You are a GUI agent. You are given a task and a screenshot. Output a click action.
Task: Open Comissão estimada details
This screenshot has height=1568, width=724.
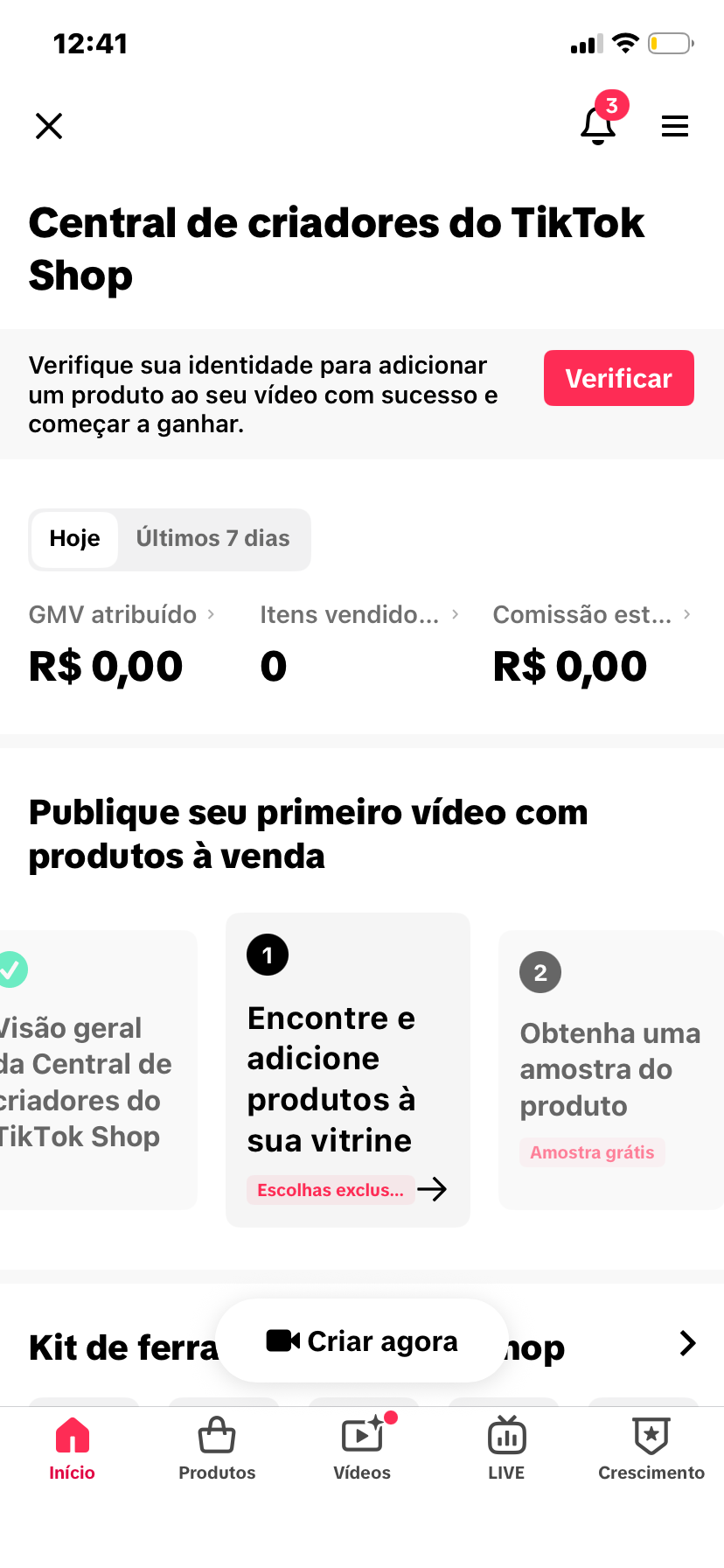pos(591,614)
